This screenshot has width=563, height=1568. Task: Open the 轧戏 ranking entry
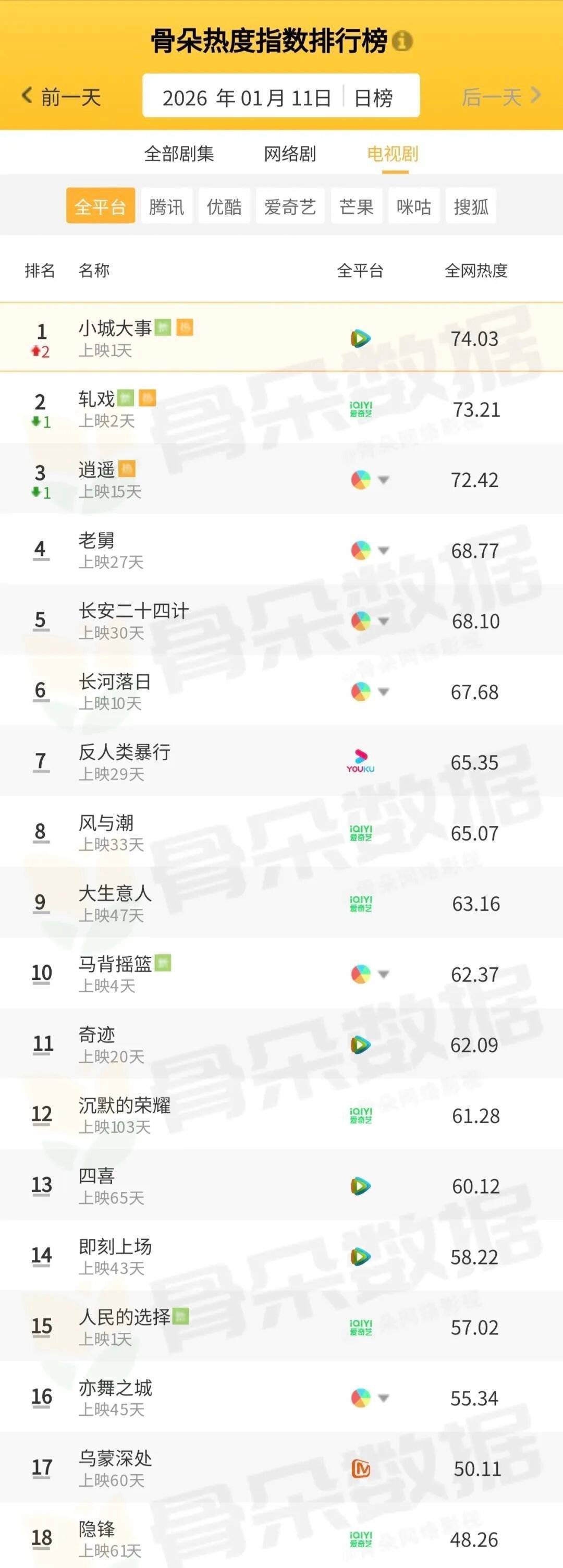[281, 408]
